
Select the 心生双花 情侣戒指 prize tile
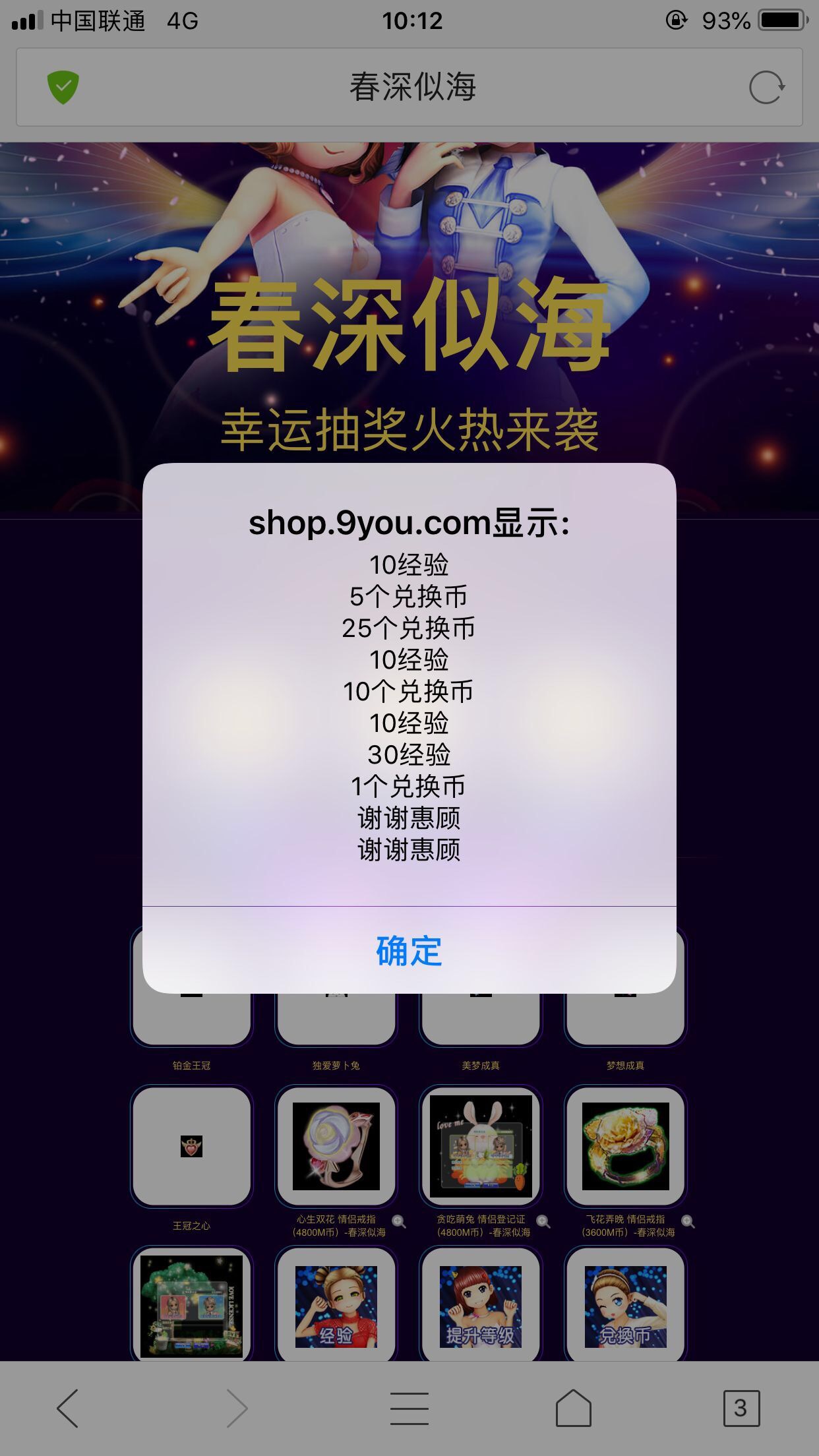click(x=336, y=1146)
